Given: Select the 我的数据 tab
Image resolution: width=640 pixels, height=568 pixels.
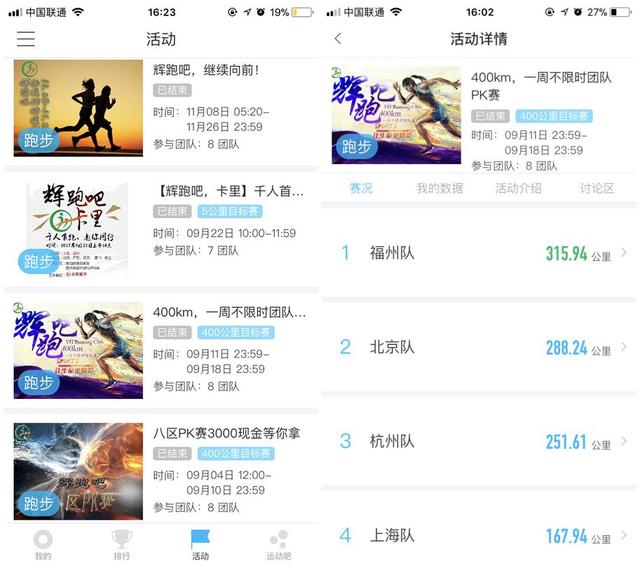Looking at the screenshot, I should point(440,188).
